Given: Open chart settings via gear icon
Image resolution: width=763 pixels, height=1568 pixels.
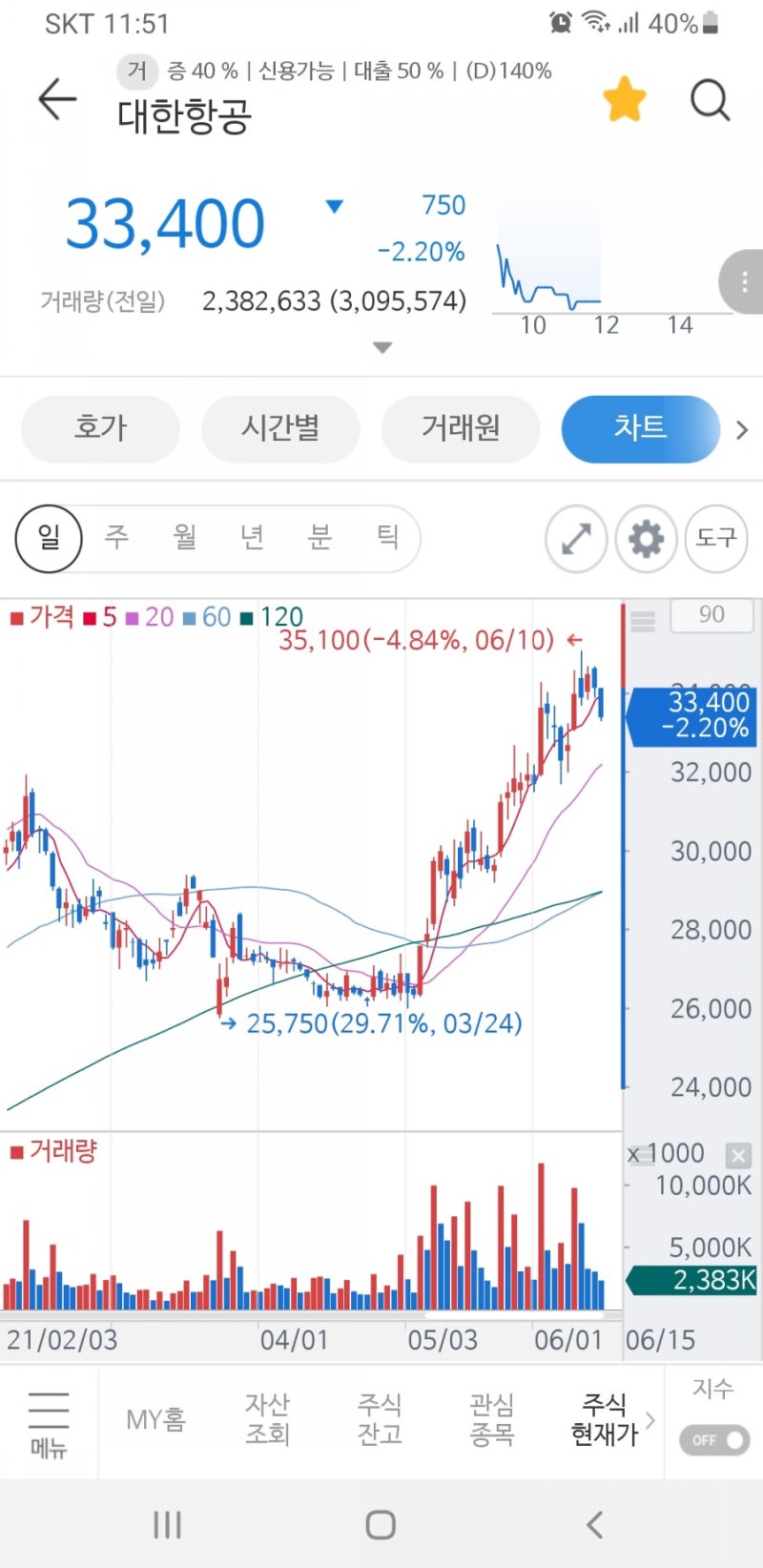Looking at the screenshot, I should [x=646, y=539].
